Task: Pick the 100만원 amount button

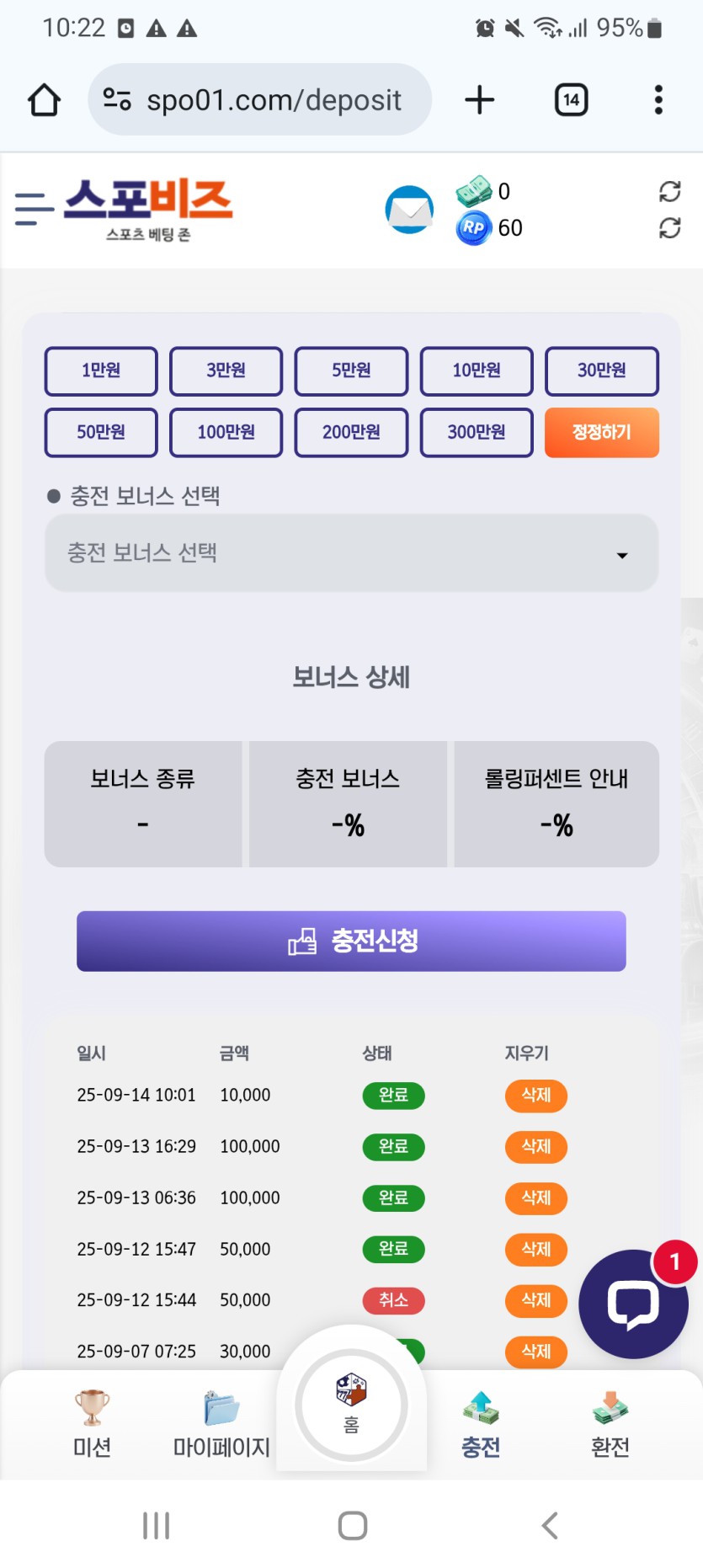Action: (226, 433)
